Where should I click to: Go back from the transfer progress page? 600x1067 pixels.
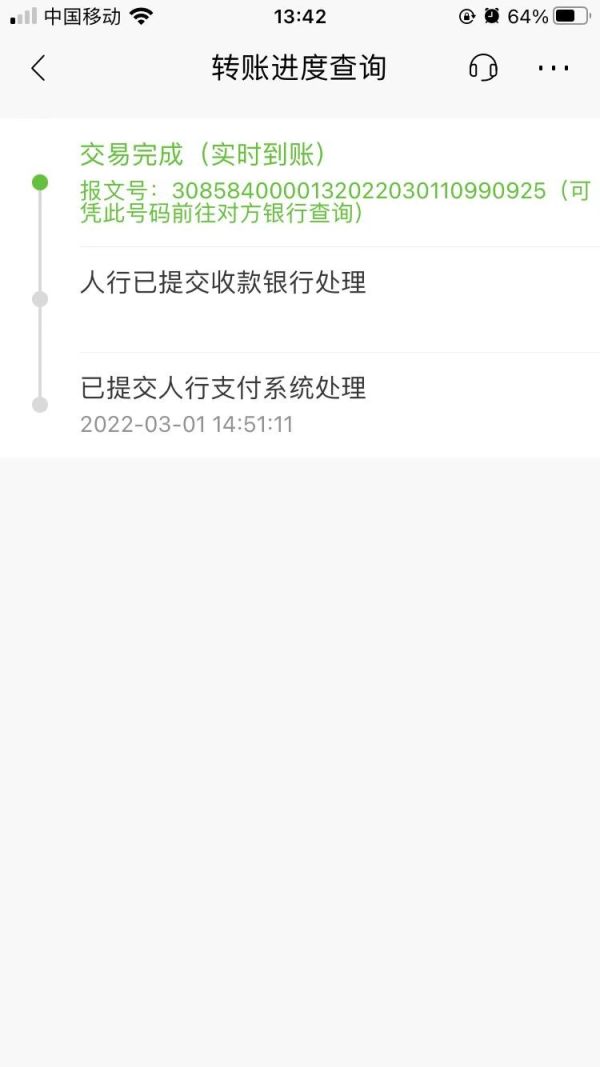click(x=38, y=68)
